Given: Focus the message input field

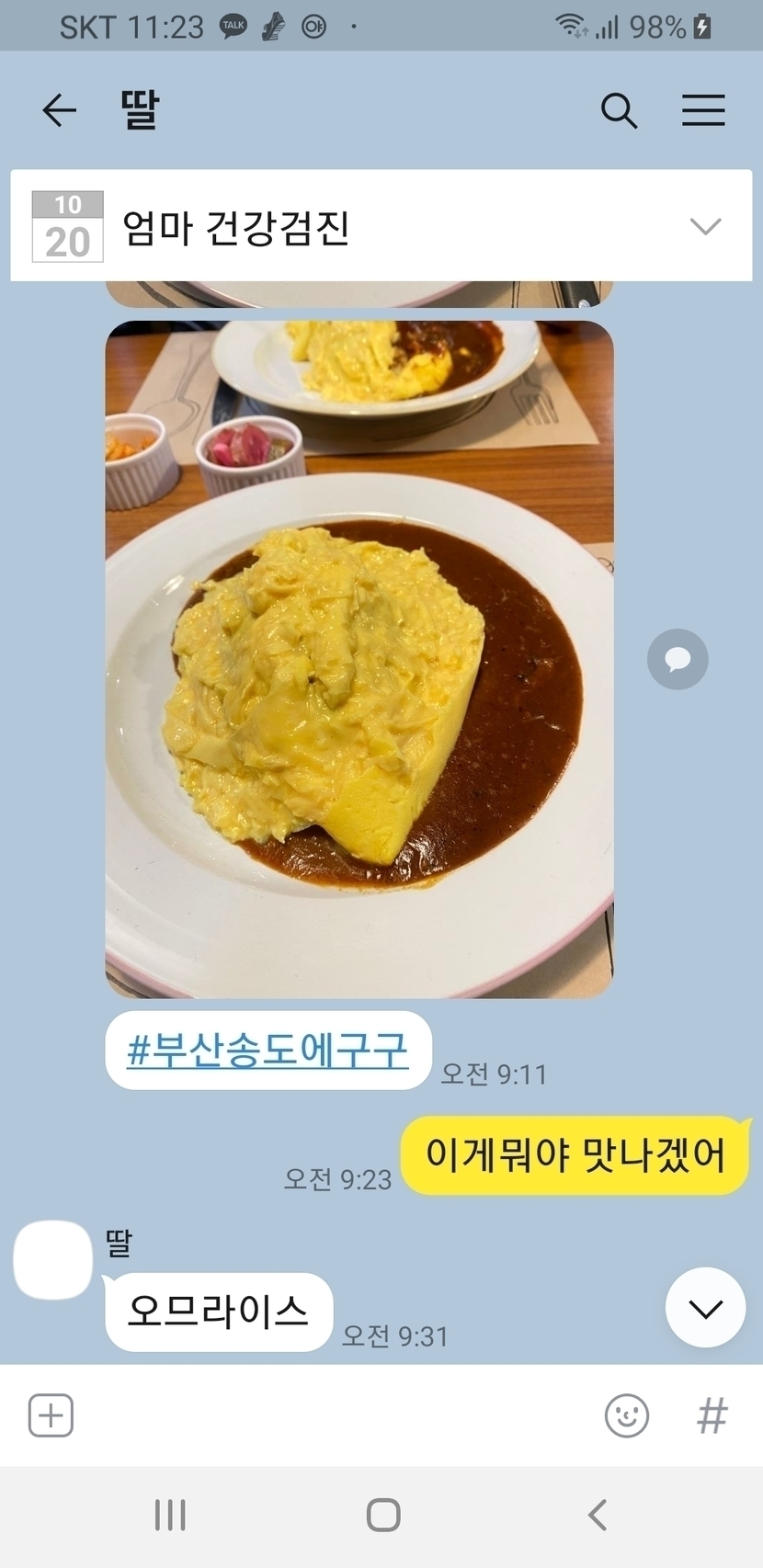Looking at the screenshot, I should pyautogui.click(x=331, y=1415).
